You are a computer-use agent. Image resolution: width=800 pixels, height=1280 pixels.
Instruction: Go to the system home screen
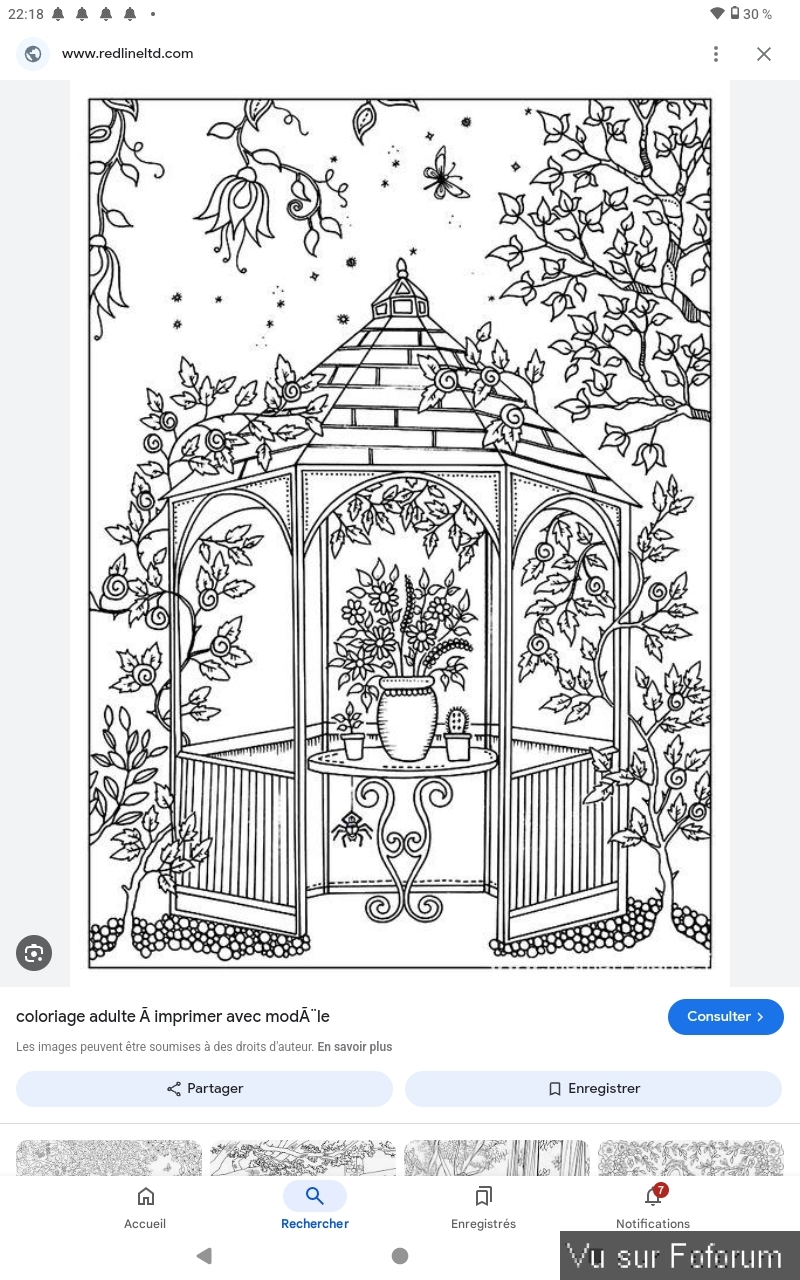[x=400, y=1256]
